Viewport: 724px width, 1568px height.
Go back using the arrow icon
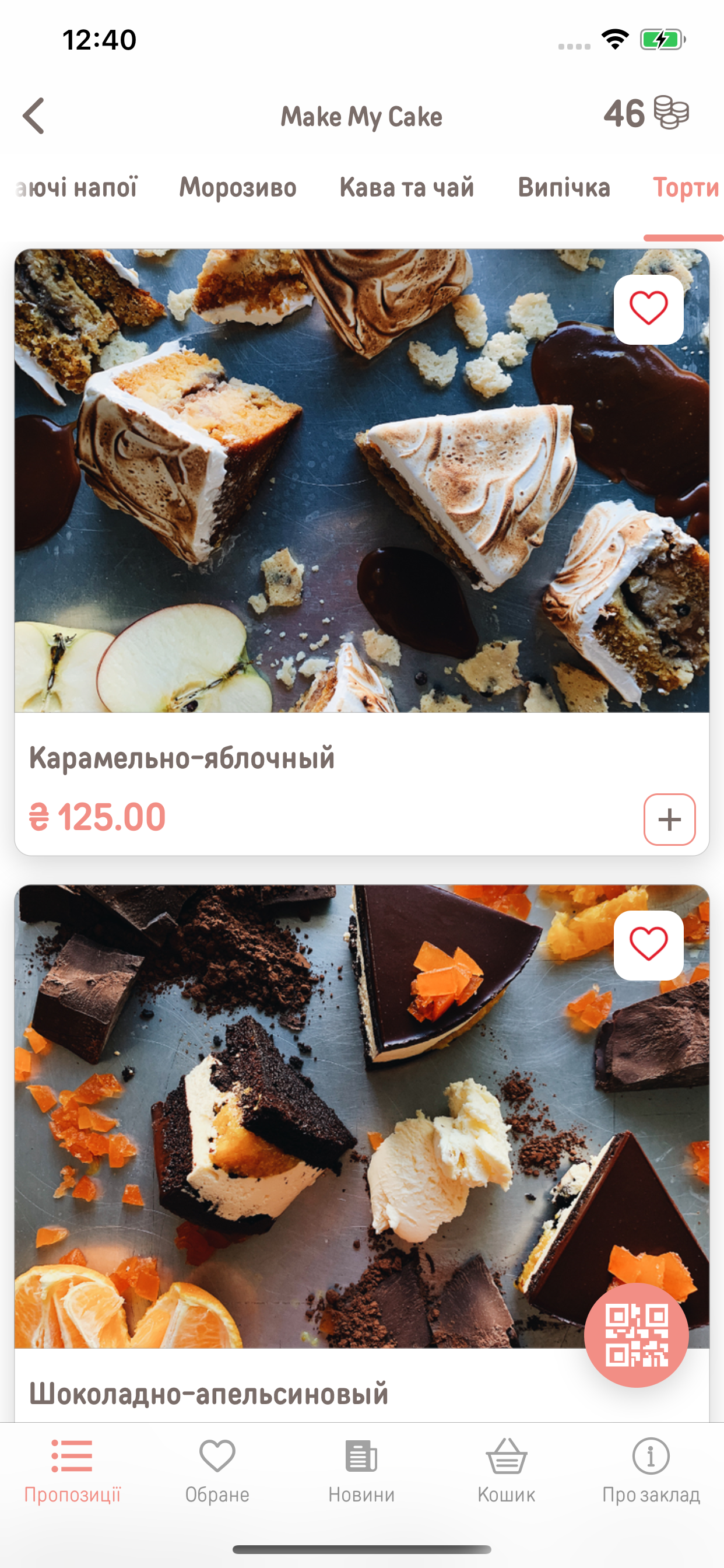pos(34,116)
